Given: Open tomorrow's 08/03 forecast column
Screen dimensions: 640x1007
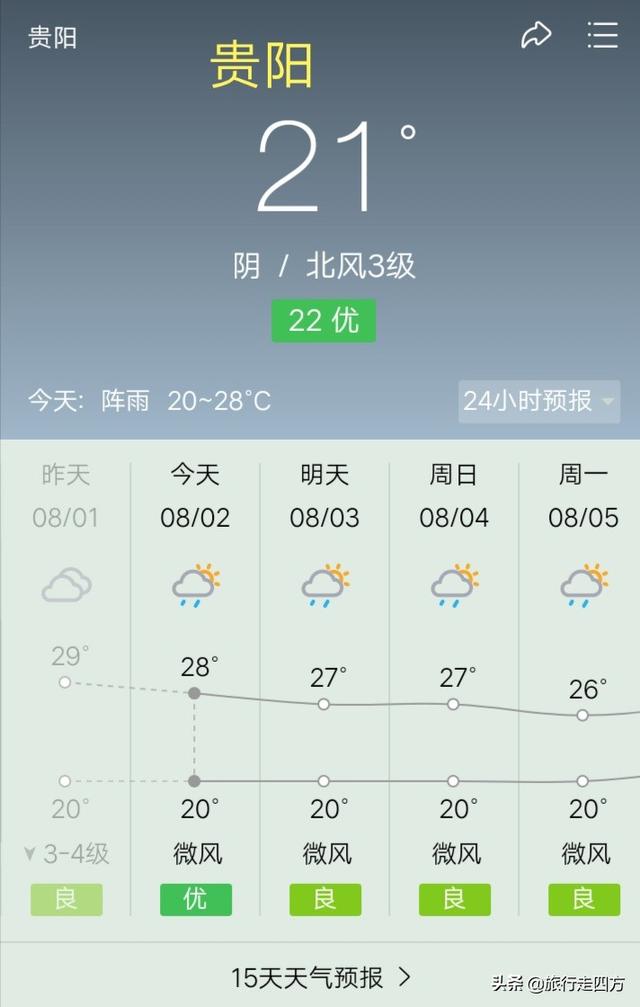Looking at the screenshot, I should [x=325, y=690].
